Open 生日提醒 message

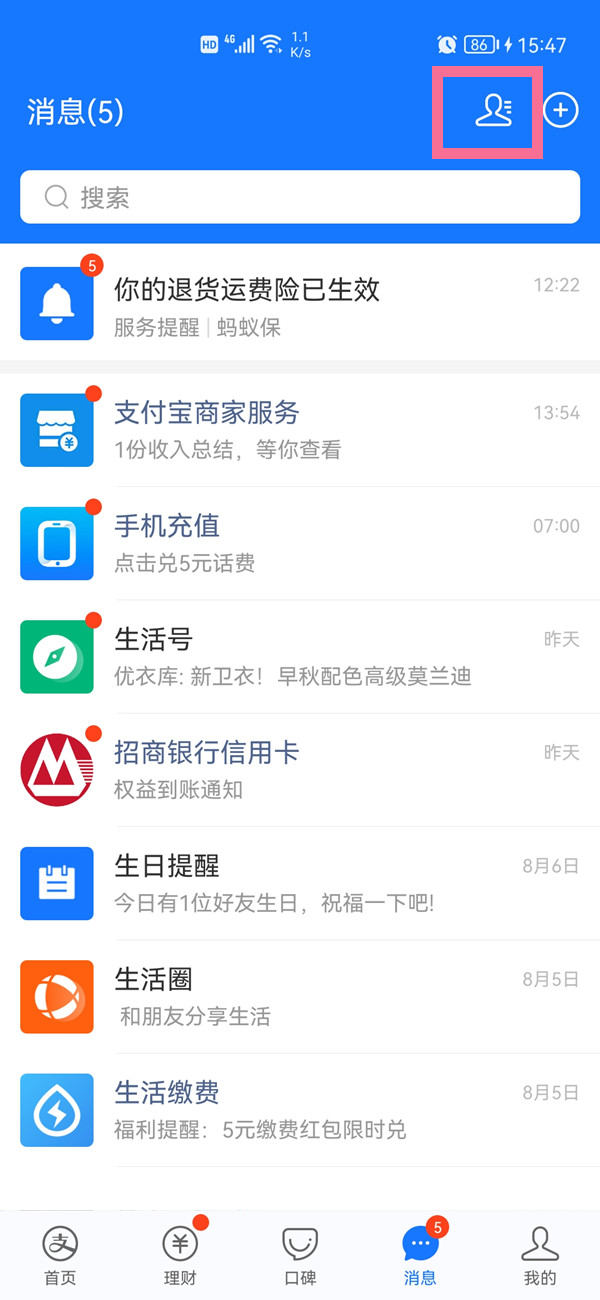coord(300,883)
